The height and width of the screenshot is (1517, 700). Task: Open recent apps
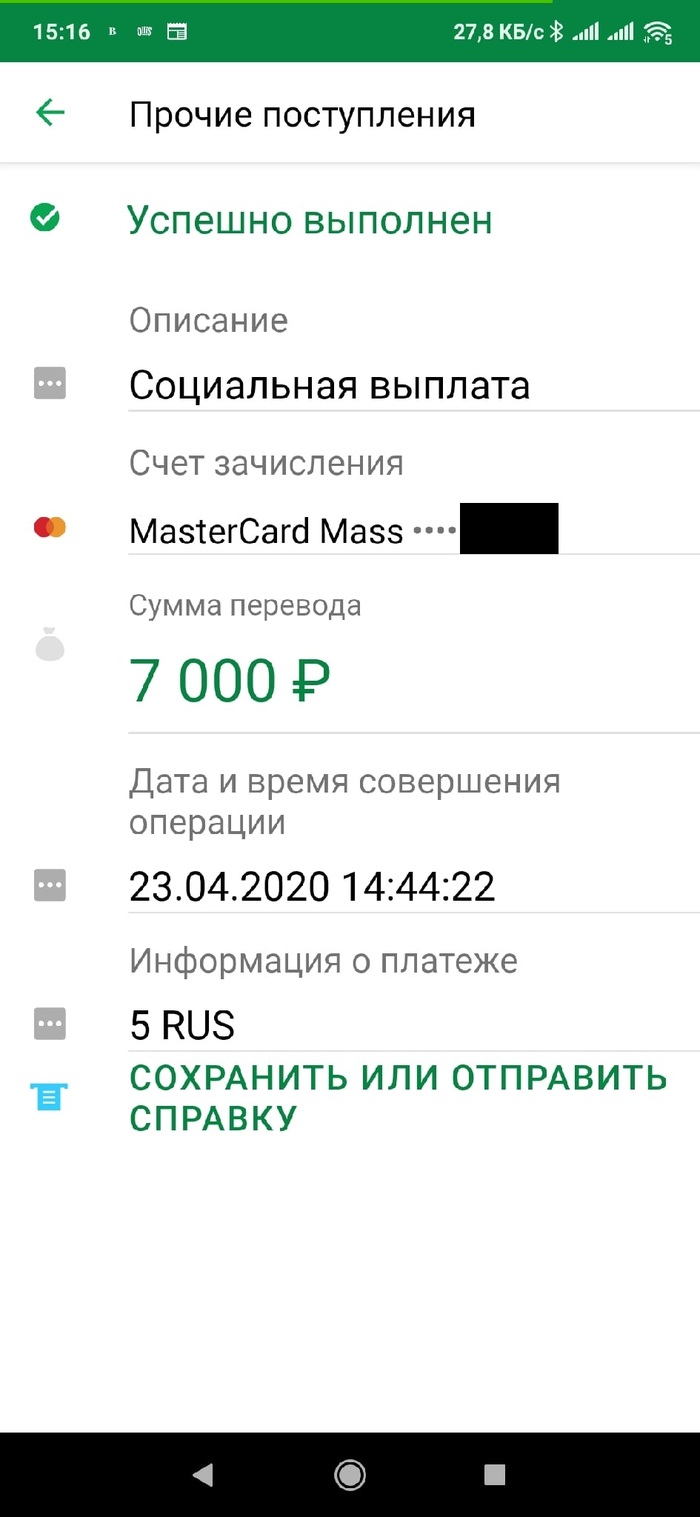pyautogui.click(x=494, y=1474)
